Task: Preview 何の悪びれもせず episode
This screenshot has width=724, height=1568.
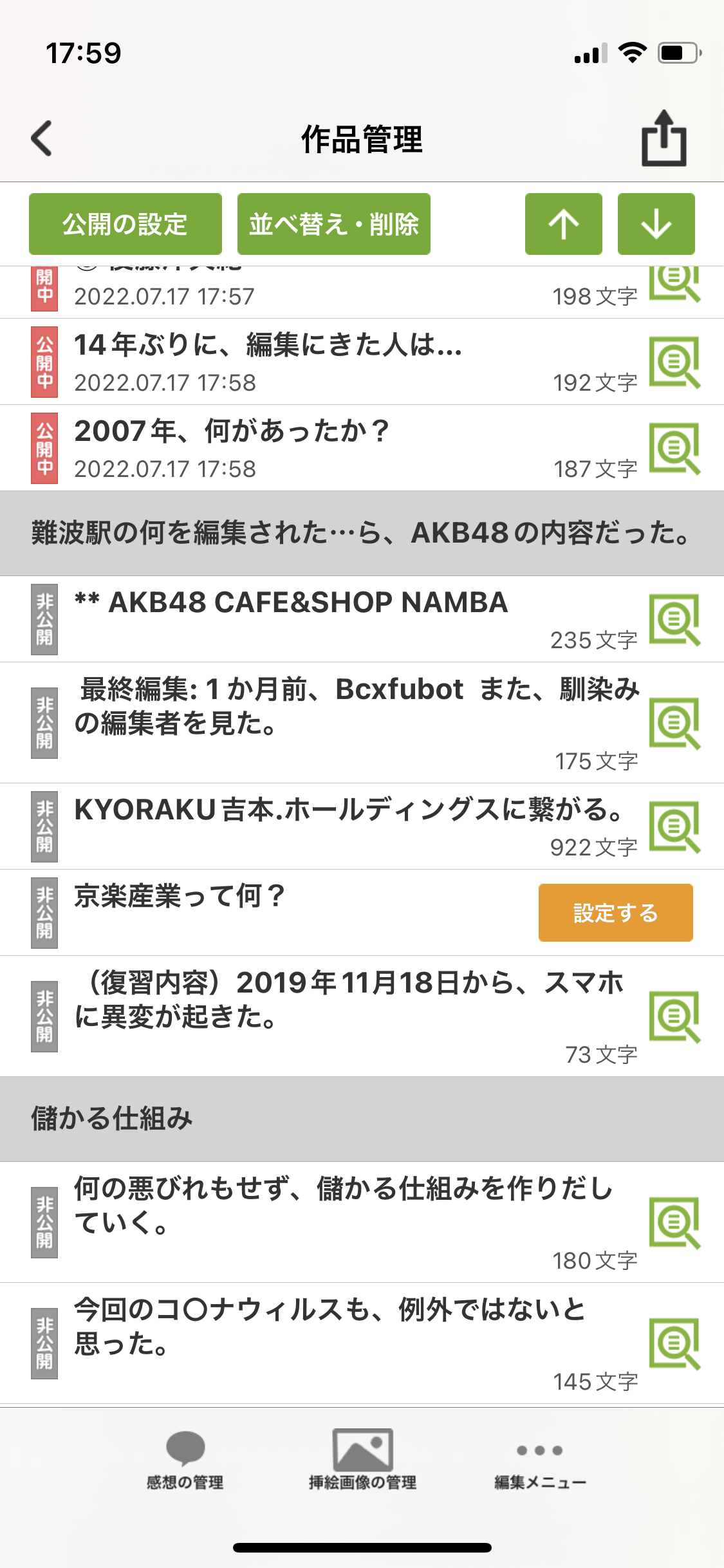Action: pyautogui.click(x=674, y=1222)
